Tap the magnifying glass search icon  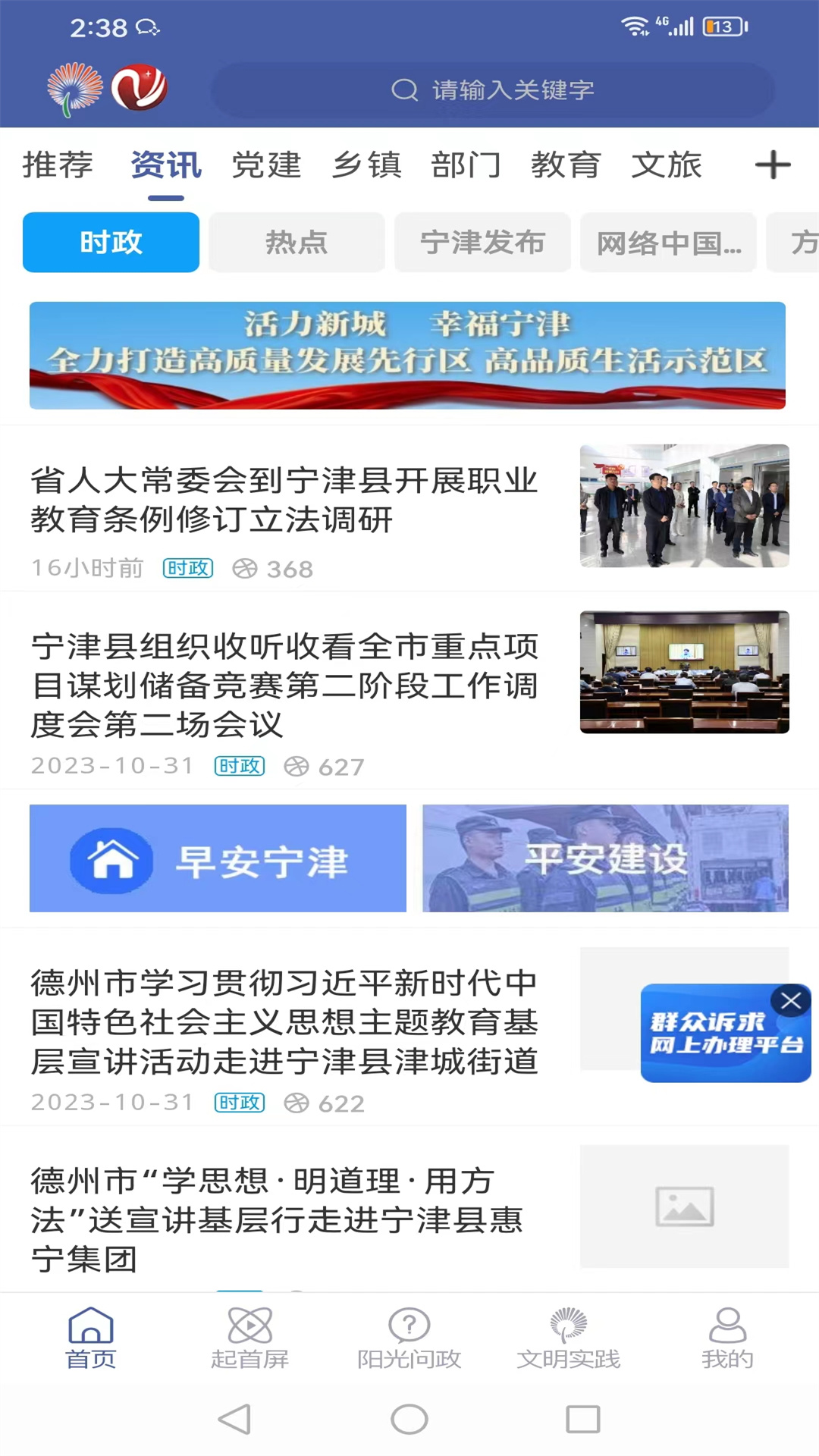pos(406,89)
